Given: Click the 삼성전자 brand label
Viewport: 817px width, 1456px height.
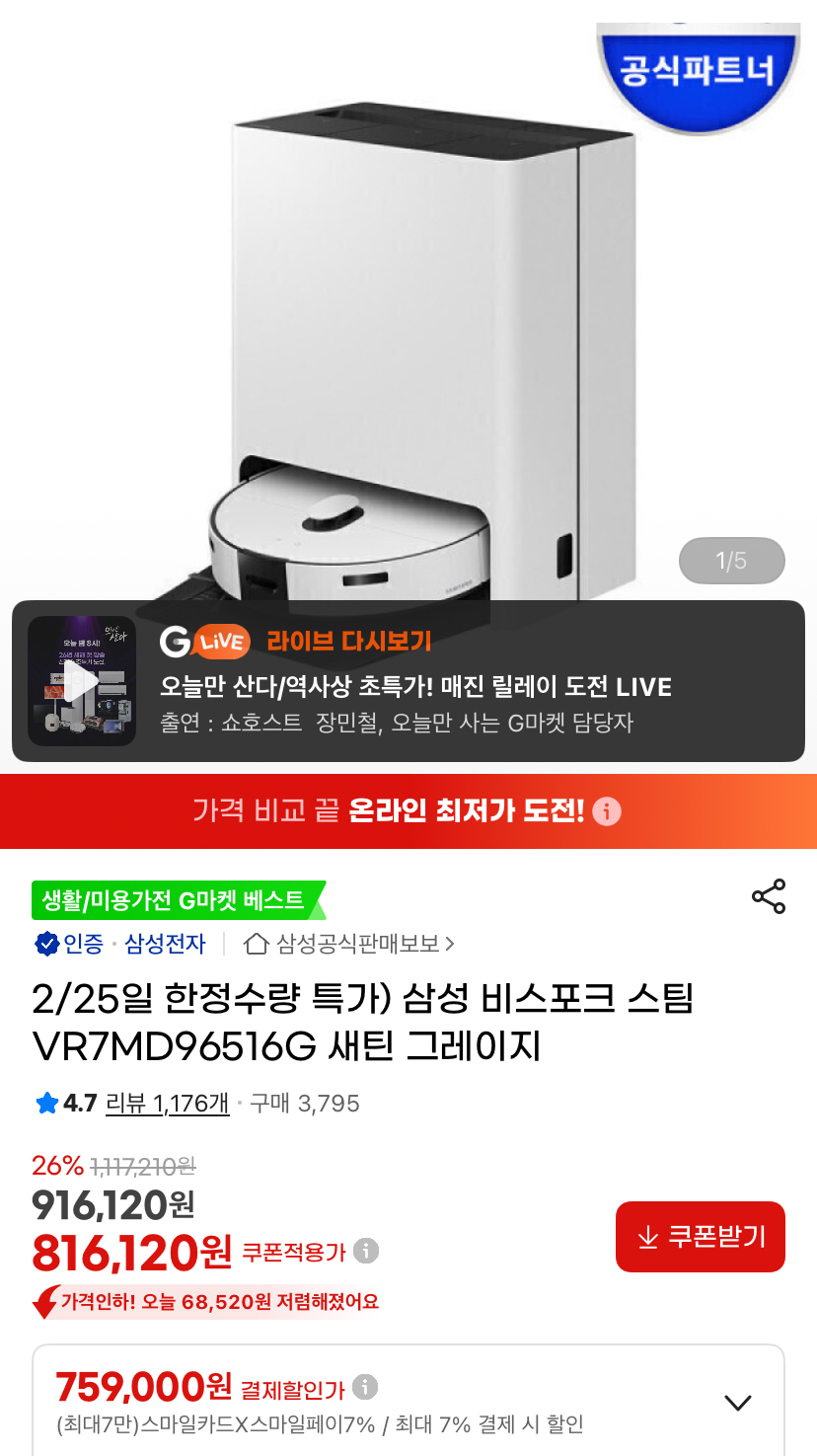Looking at the screenshot, I should pos(166,943).
